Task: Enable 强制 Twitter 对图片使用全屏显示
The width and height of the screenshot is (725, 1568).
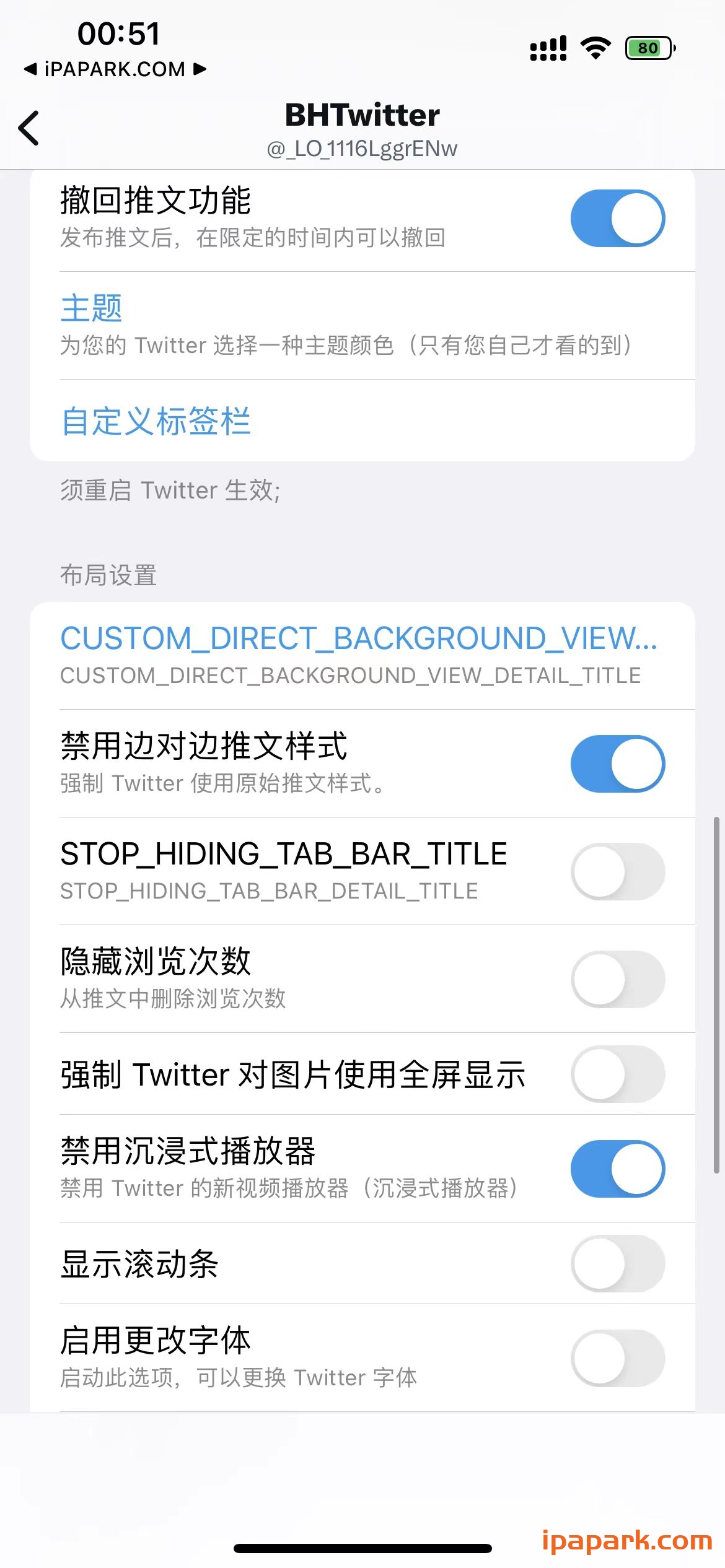Action: 617,1074
